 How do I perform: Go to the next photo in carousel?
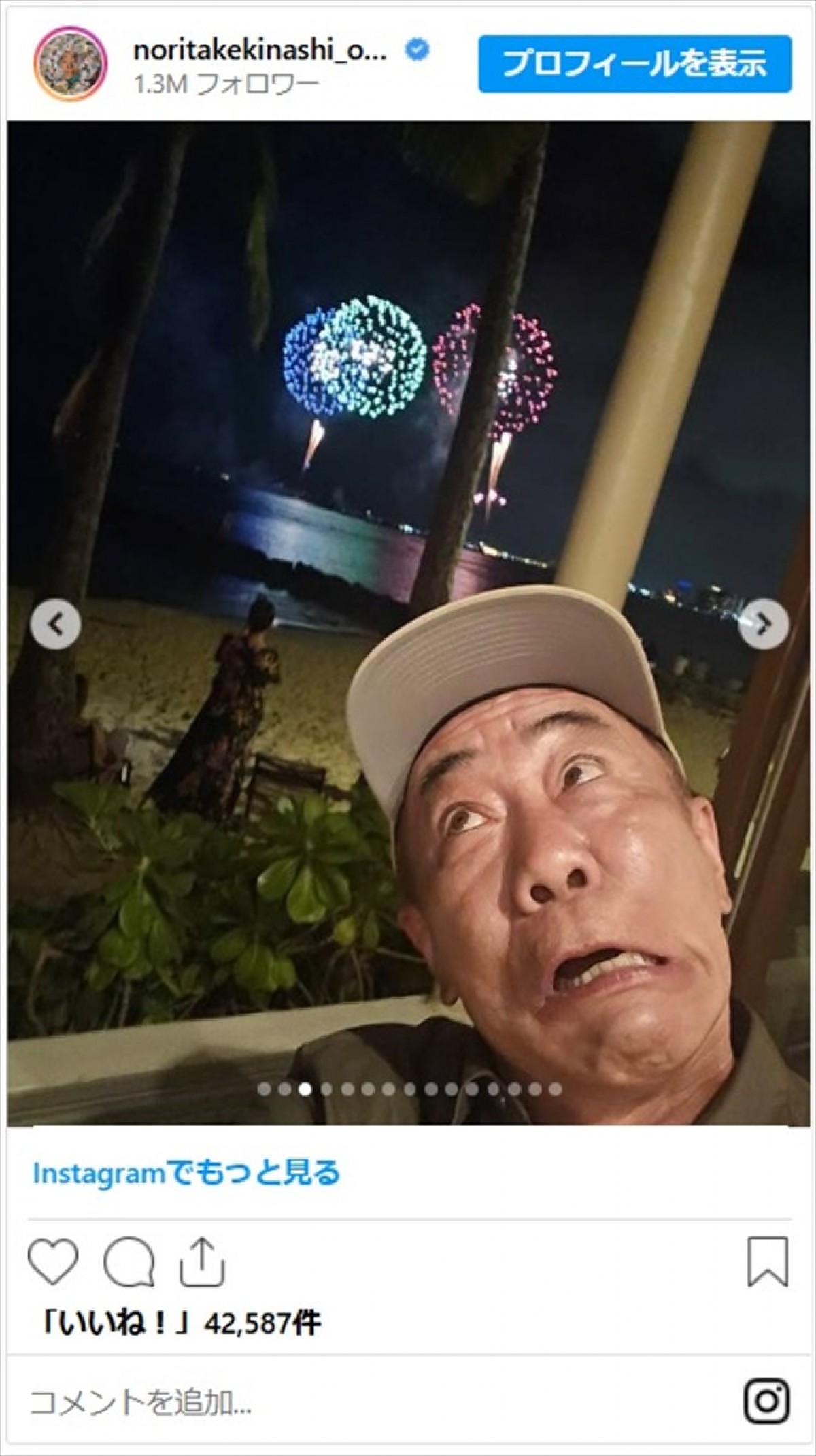coord(764,624)
